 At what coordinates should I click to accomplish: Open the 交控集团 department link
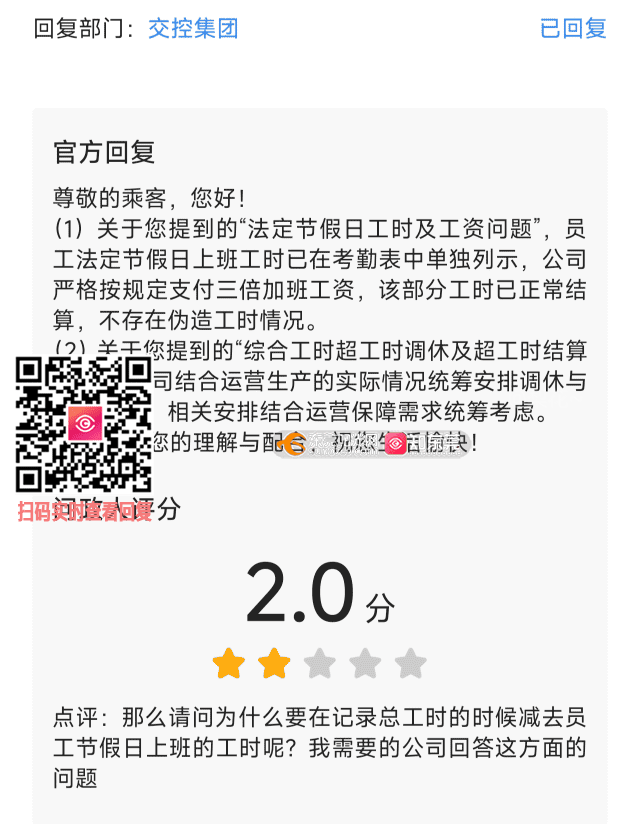tap(193, 28)
